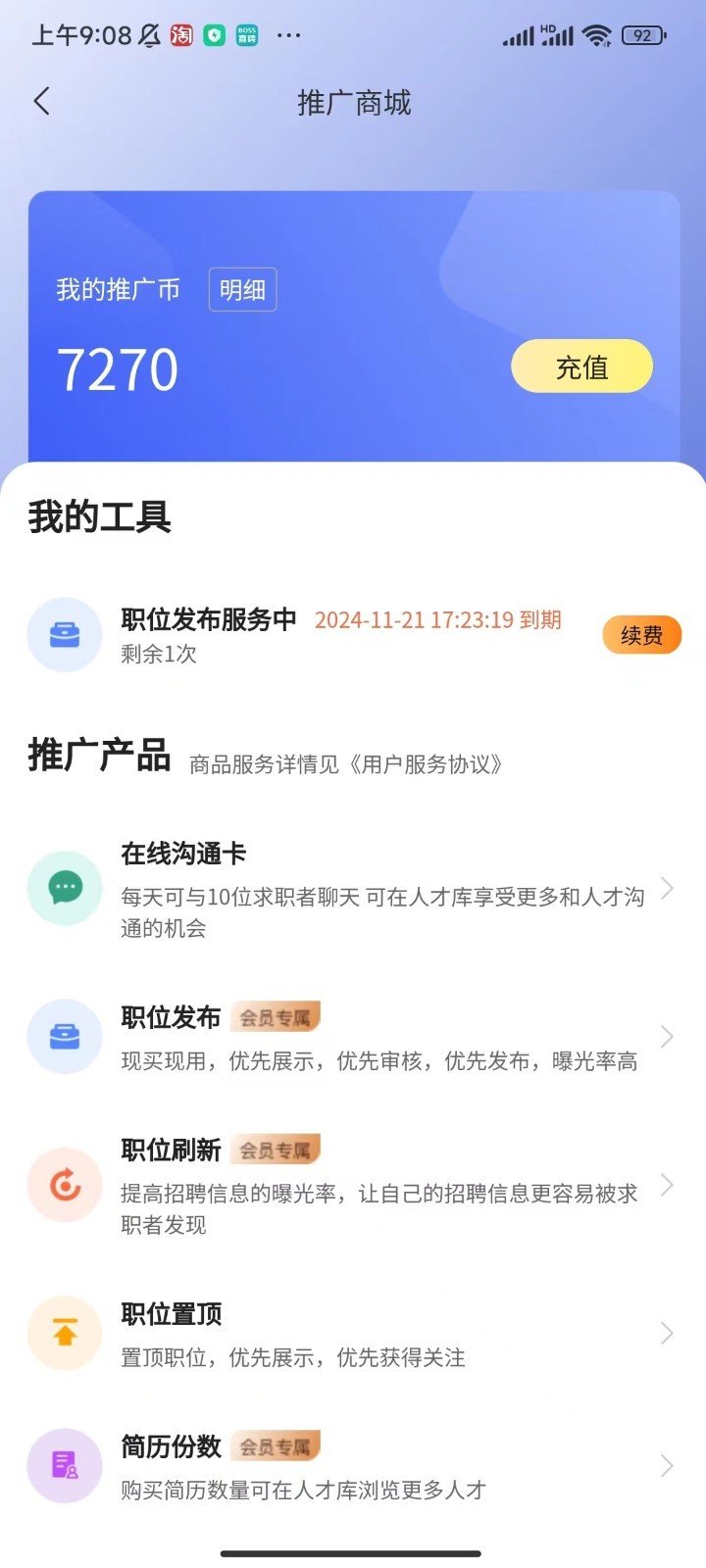This screenshot has width=706, height=1568.
Task: Click the more options dots in the status bar
Action: tap(289, 35)
